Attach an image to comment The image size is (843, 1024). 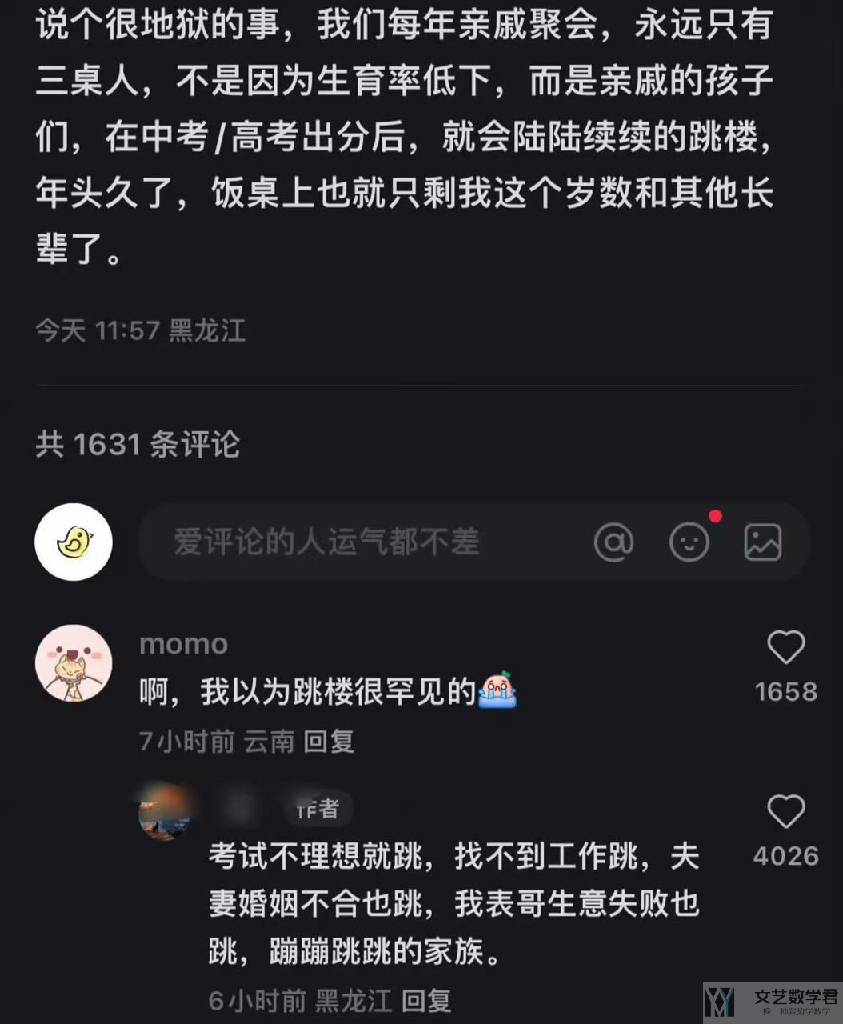(x=762, y=542)
